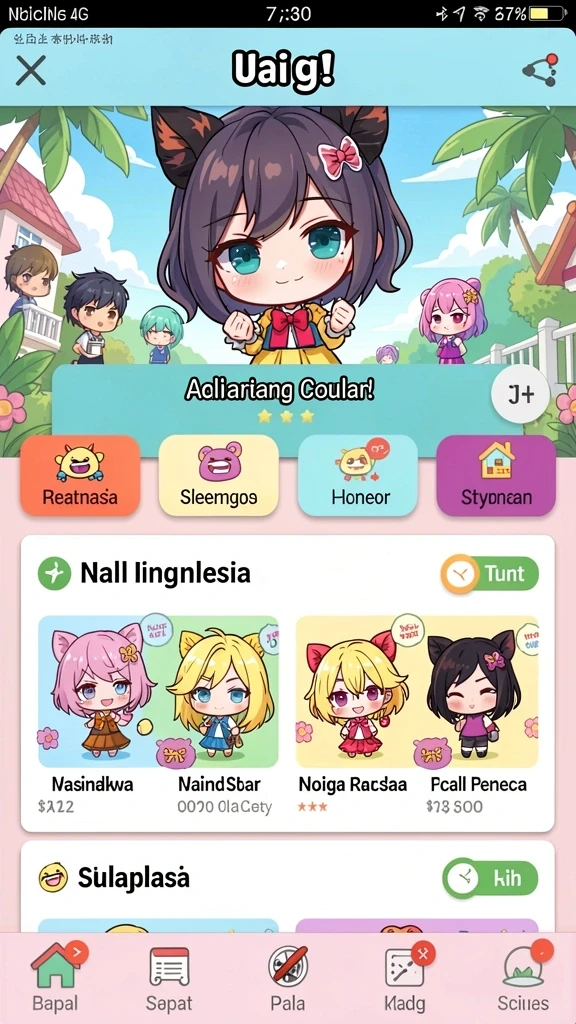Open the Kladg tab
This screenshot has height=1024, width=576.
click(405, 977)
